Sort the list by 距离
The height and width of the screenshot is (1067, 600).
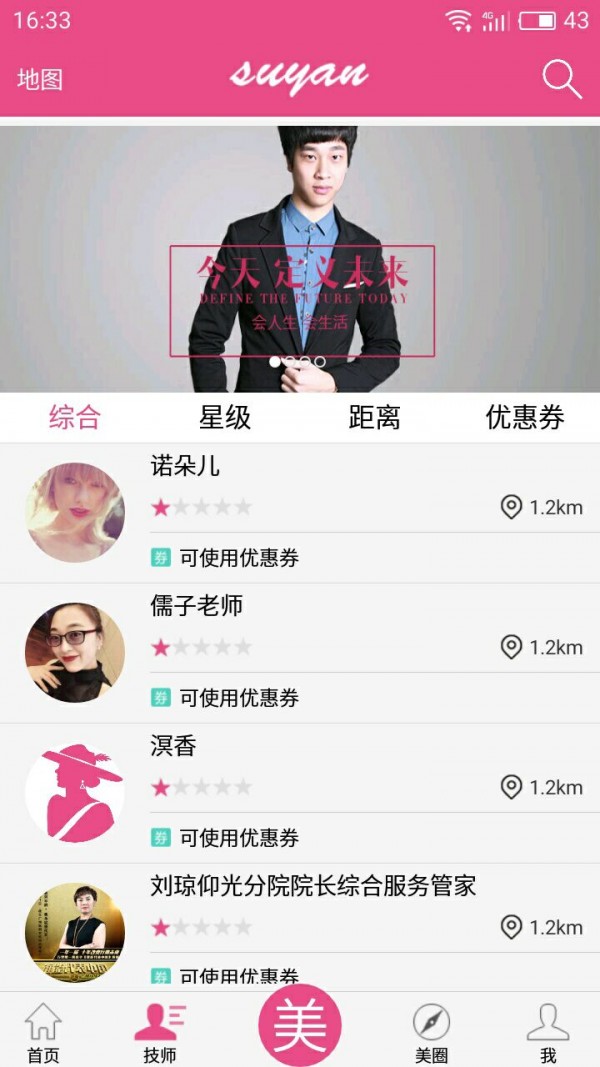coord(375,417)
